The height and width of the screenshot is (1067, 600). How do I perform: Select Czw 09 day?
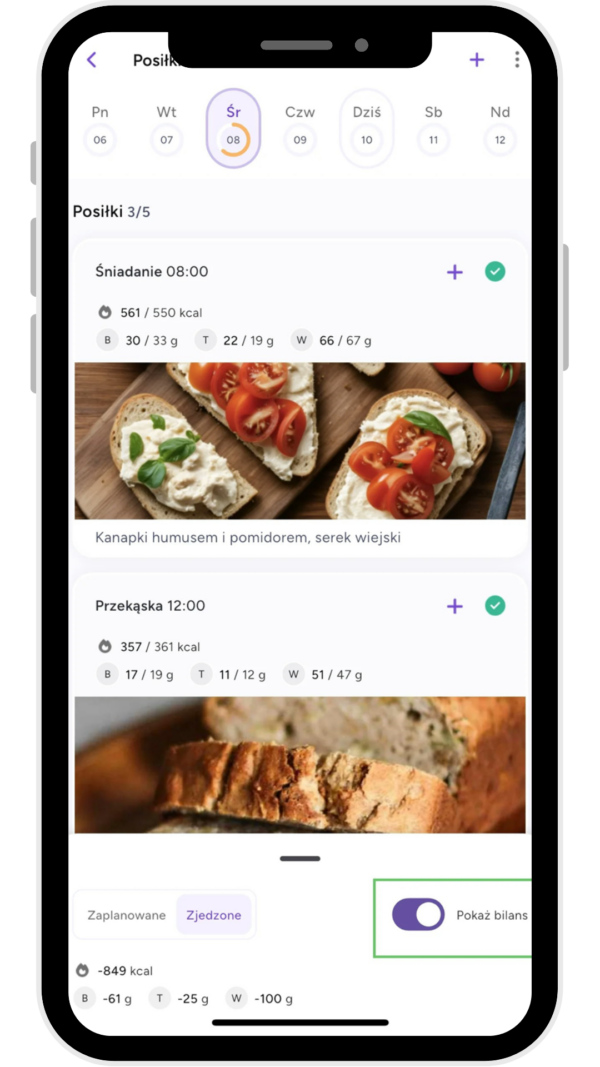pyautogui.click(x=300, y=128)
